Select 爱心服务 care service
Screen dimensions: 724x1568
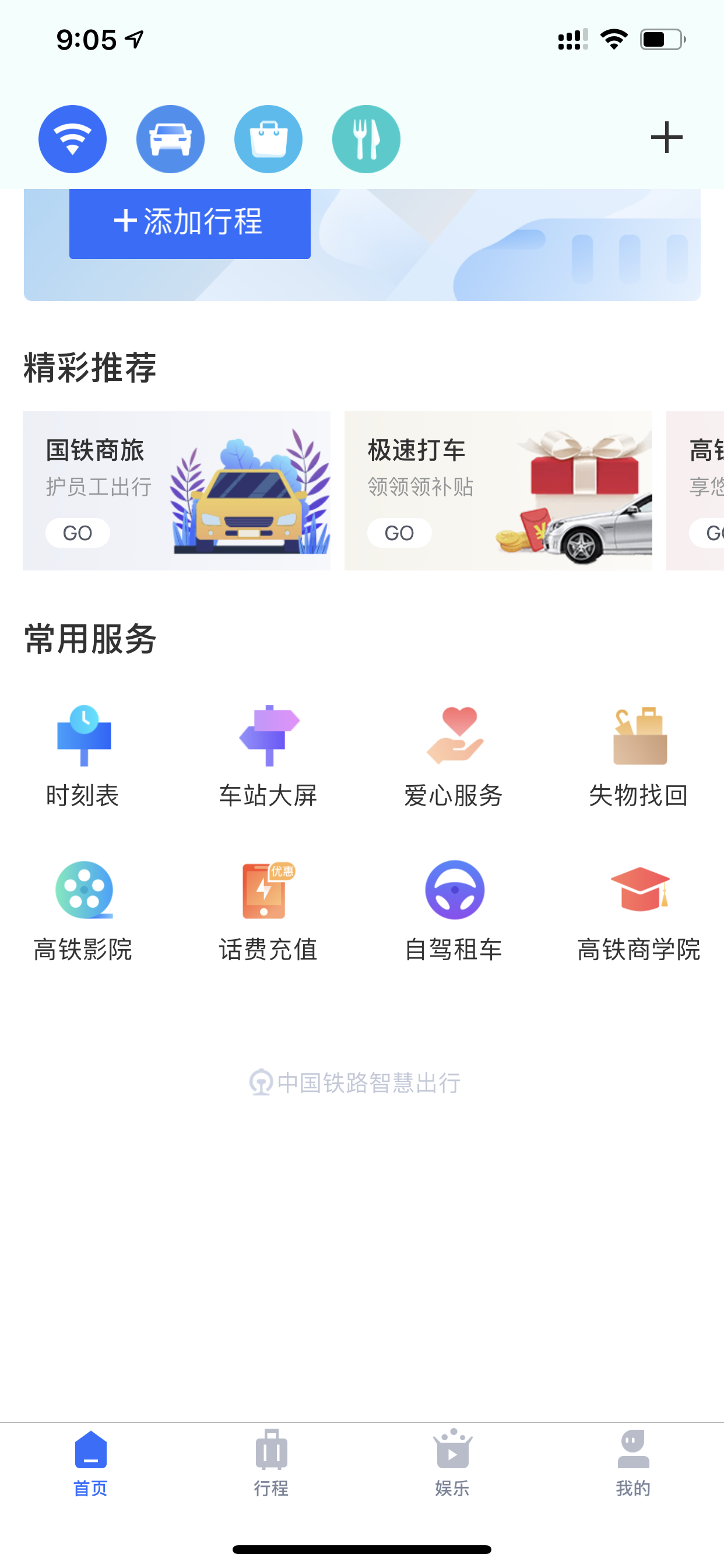coord(454,757)
